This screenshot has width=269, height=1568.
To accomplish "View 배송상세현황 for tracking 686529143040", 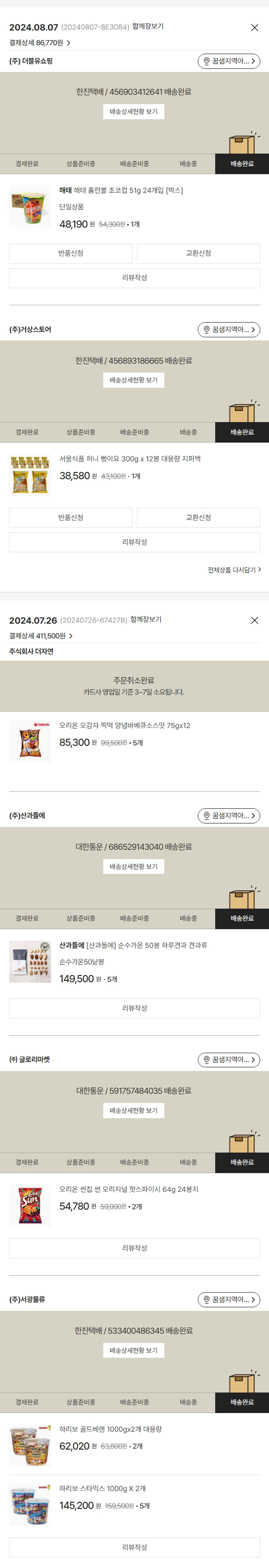I will pyautogui.click(x=133, y=866).
